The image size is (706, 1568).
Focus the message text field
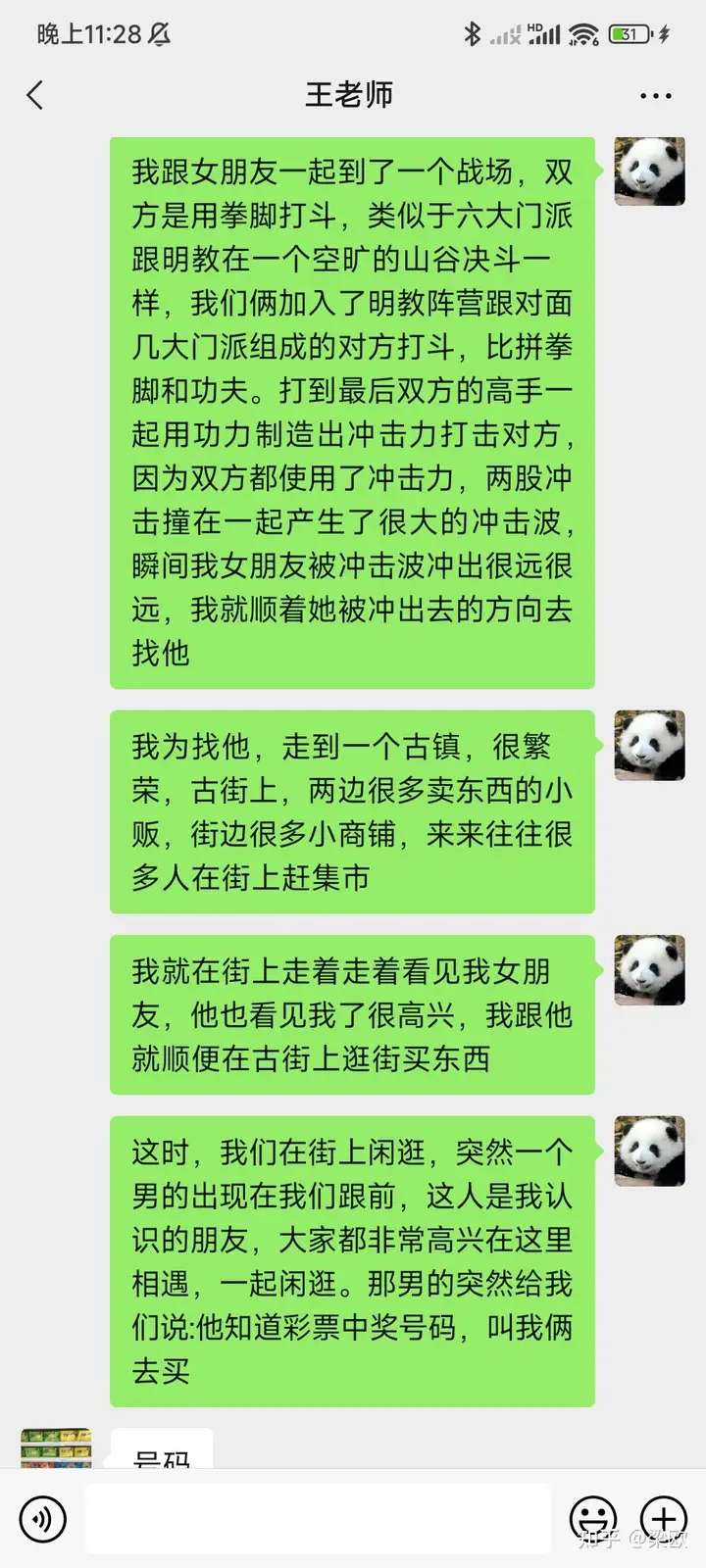pyautogui.click(x=318, y=1519)
